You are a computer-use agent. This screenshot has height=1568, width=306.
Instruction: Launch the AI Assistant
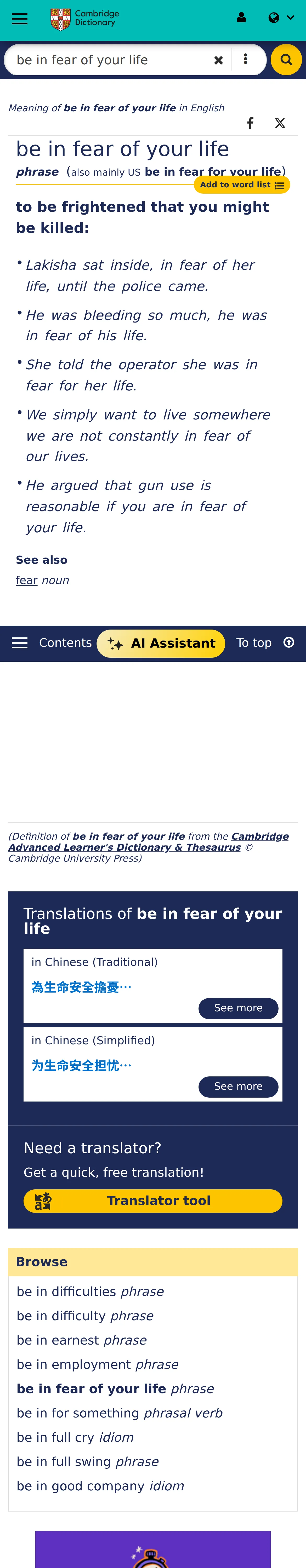pyautogui.click(x=161, y=643)
